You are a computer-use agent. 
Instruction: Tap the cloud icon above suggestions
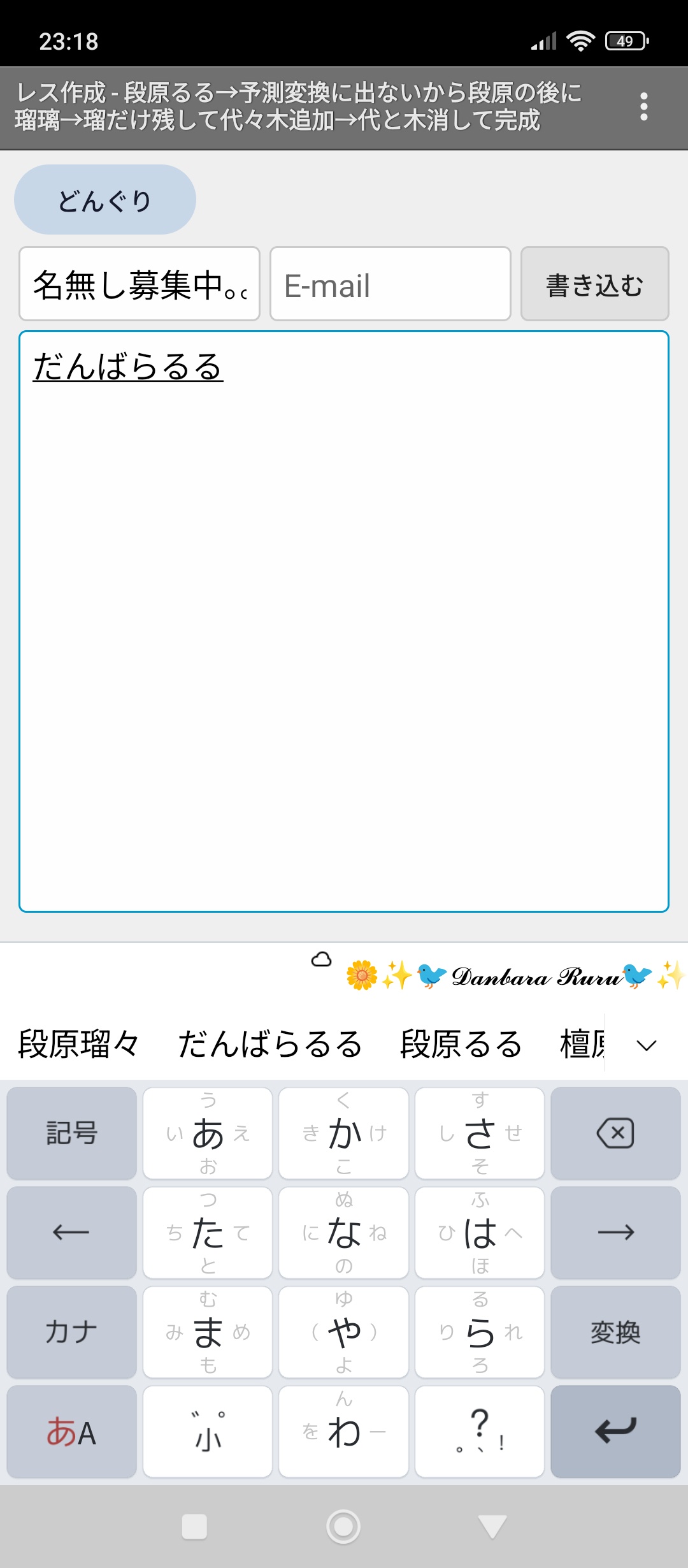click(x=322, y=959)
